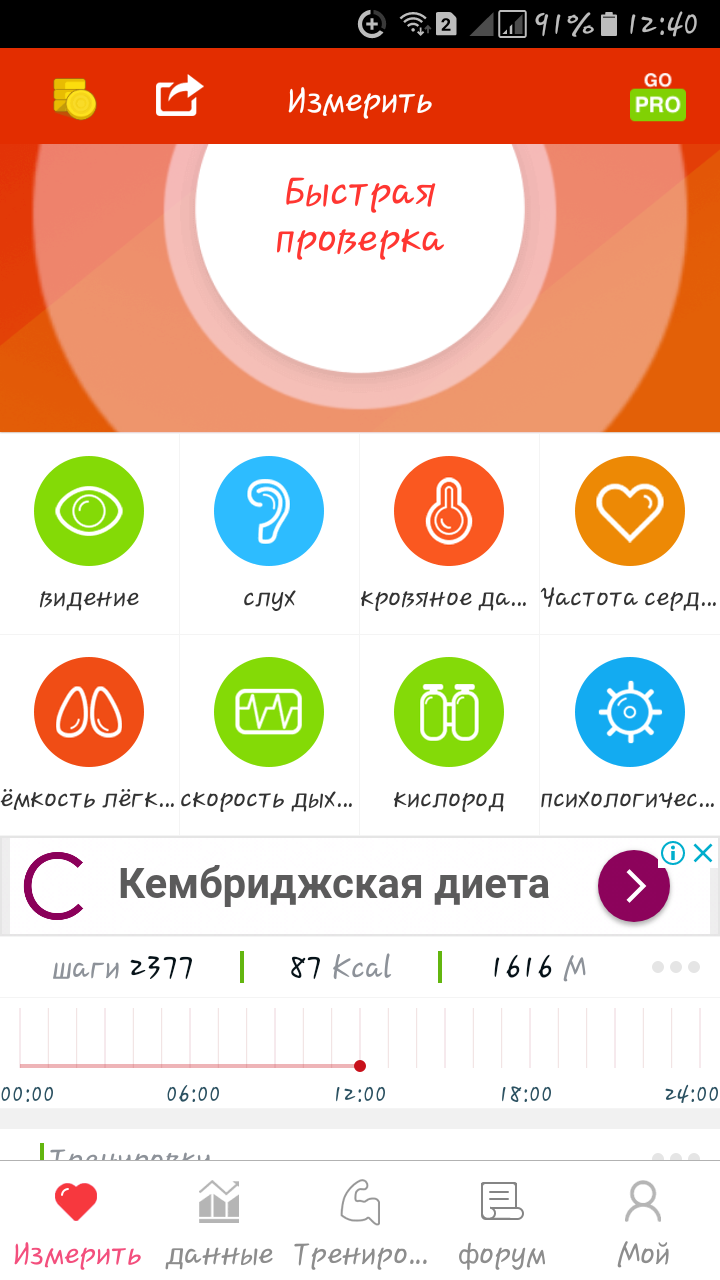720x1280 pixels.
Task: Start Быстрая проверка quick check
Action: (360, 215)
